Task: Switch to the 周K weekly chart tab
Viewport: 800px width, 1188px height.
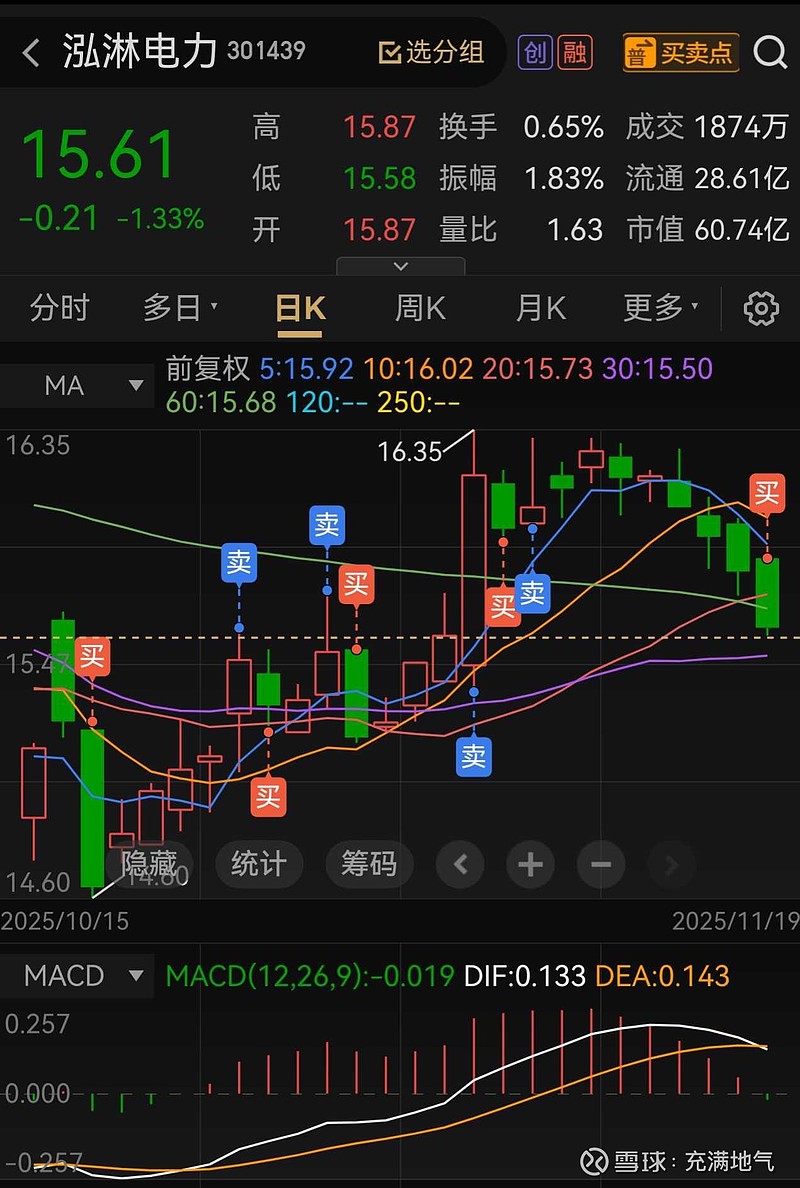Action: click(419, 309)
